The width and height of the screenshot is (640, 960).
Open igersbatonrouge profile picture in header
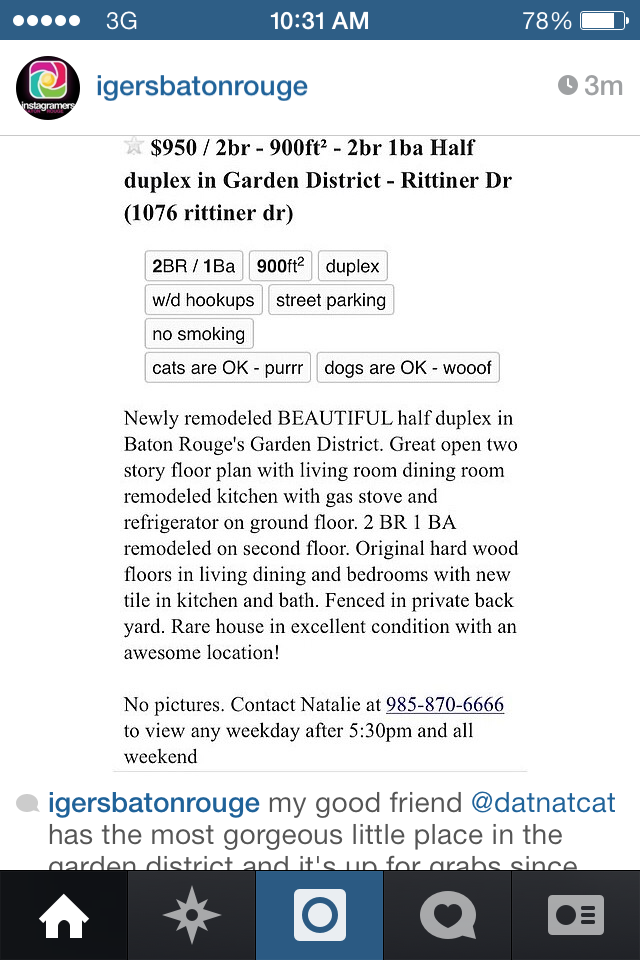click(x=48, y=88)
